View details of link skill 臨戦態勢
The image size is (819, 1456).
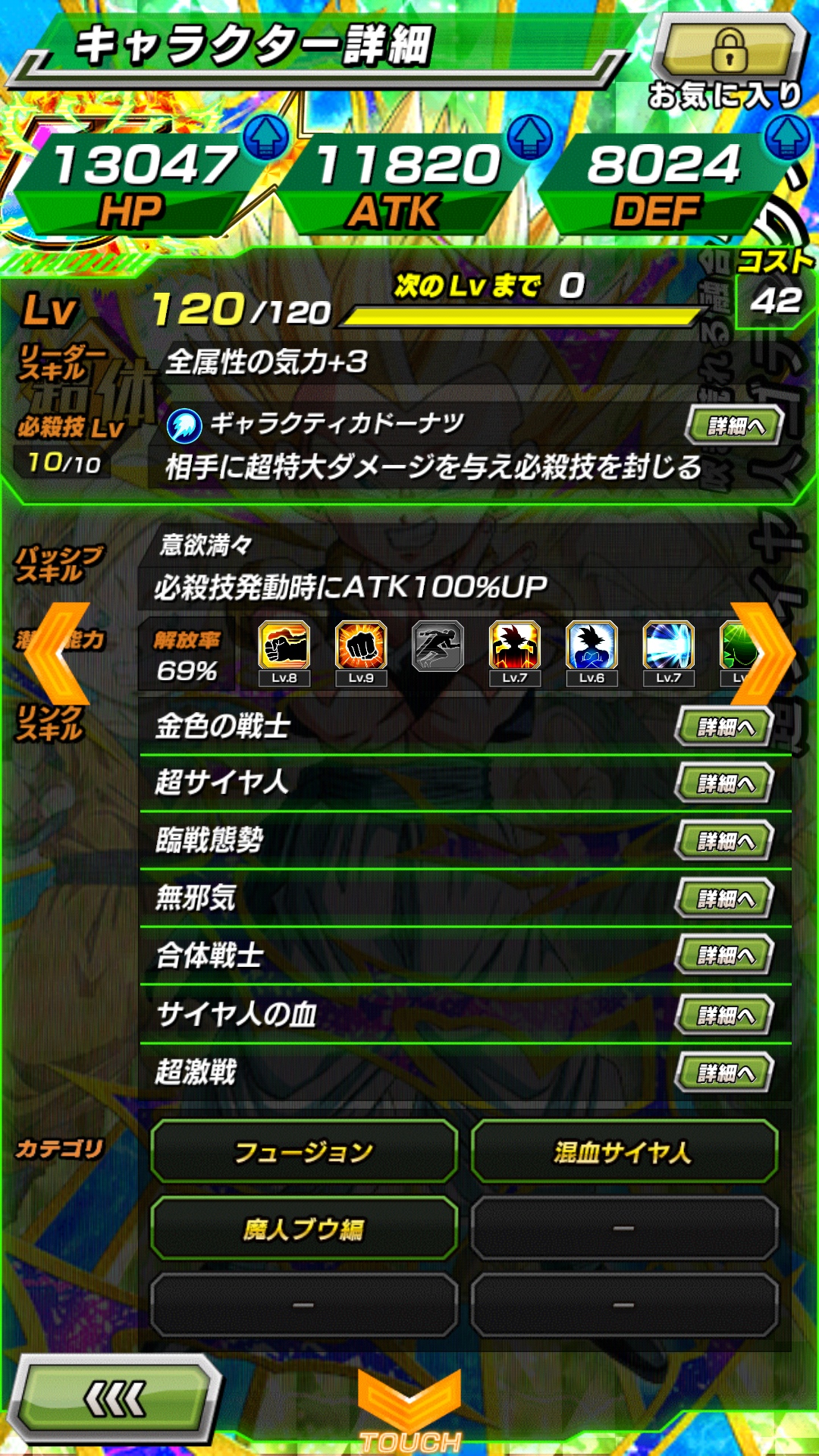pos(725,841)
